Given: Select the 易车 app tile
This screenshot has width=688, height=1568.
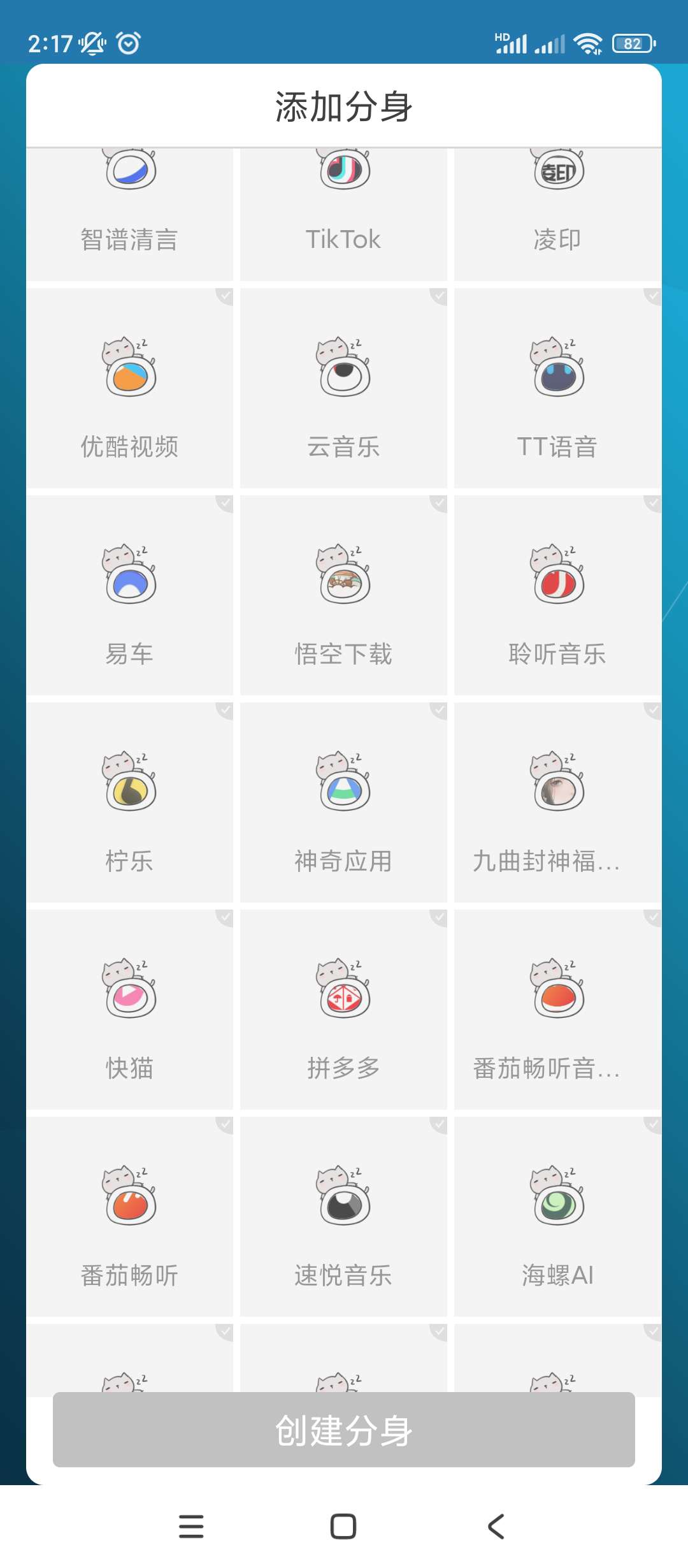Looking at the screenshot, I should [x=130, y=596].
